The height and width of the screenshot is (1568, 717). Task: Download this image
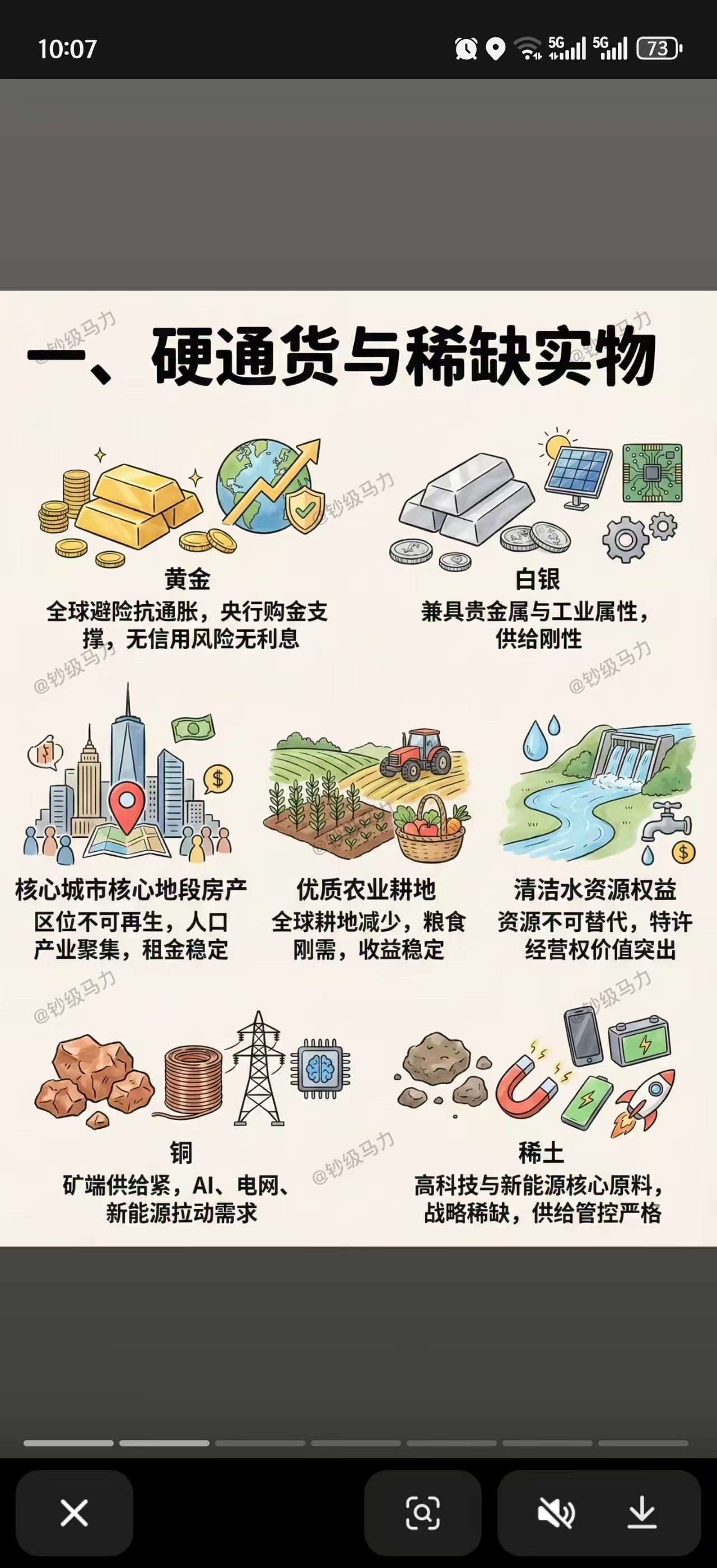coord(642,1513)
